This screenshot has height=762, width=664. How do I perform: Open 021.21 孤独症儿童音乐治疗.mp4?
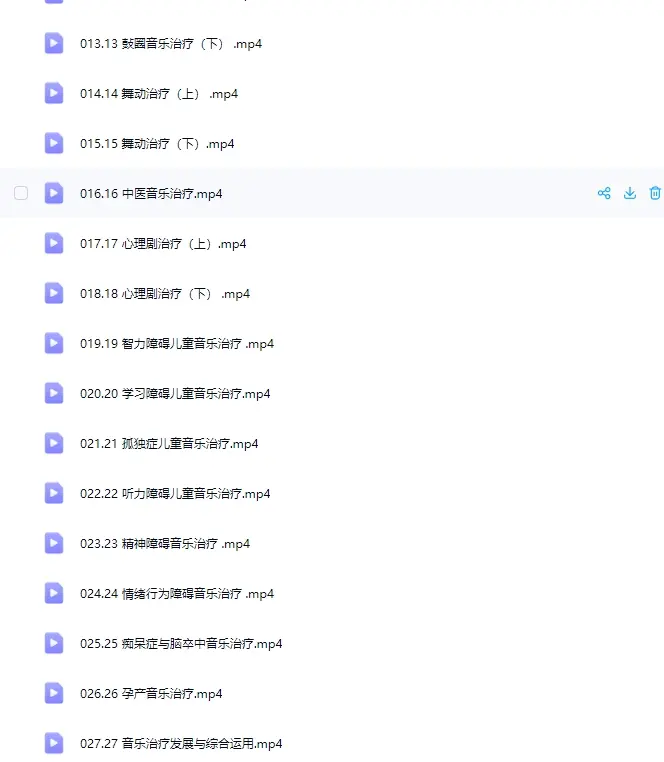coord(169,444)
